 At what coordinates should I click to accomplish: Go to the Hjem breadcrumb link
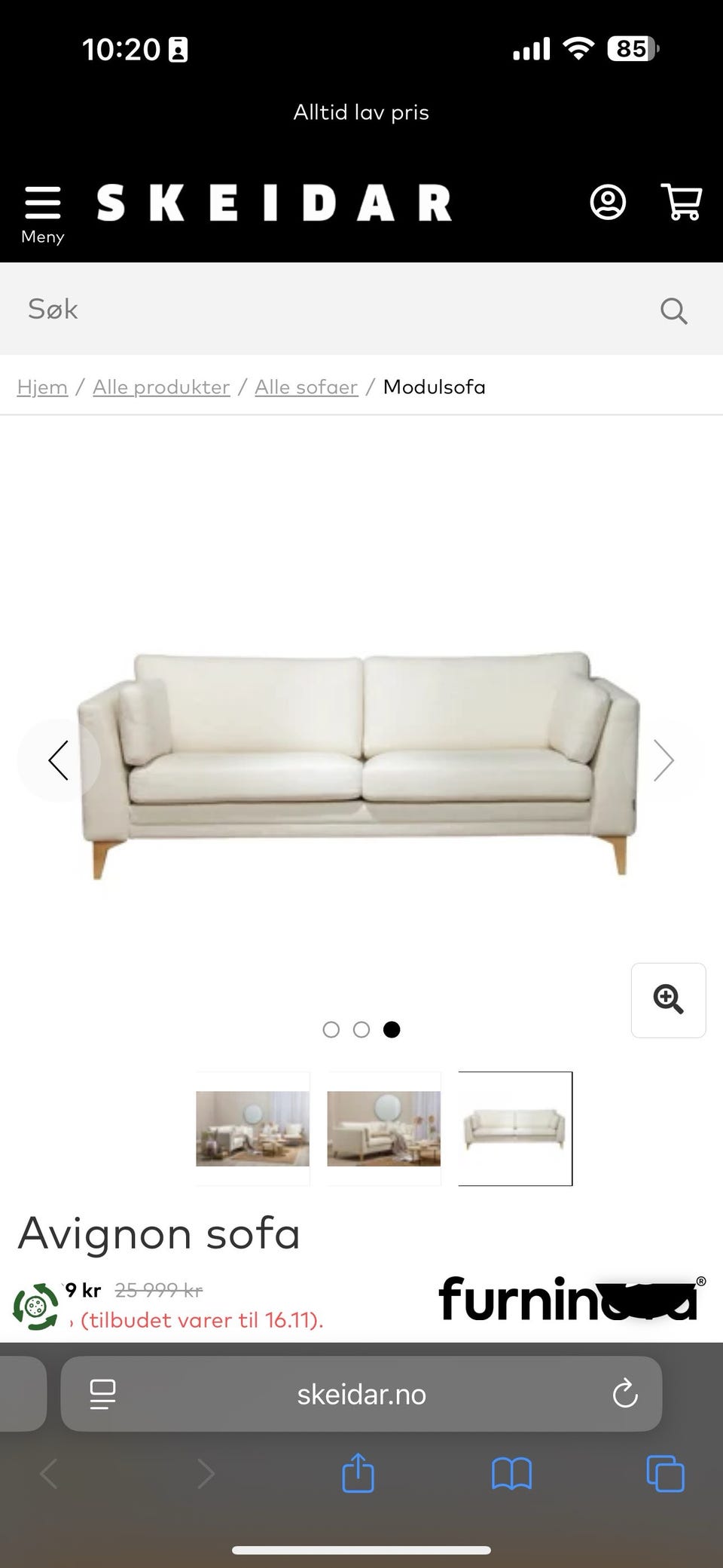click(x=42, y=387)
